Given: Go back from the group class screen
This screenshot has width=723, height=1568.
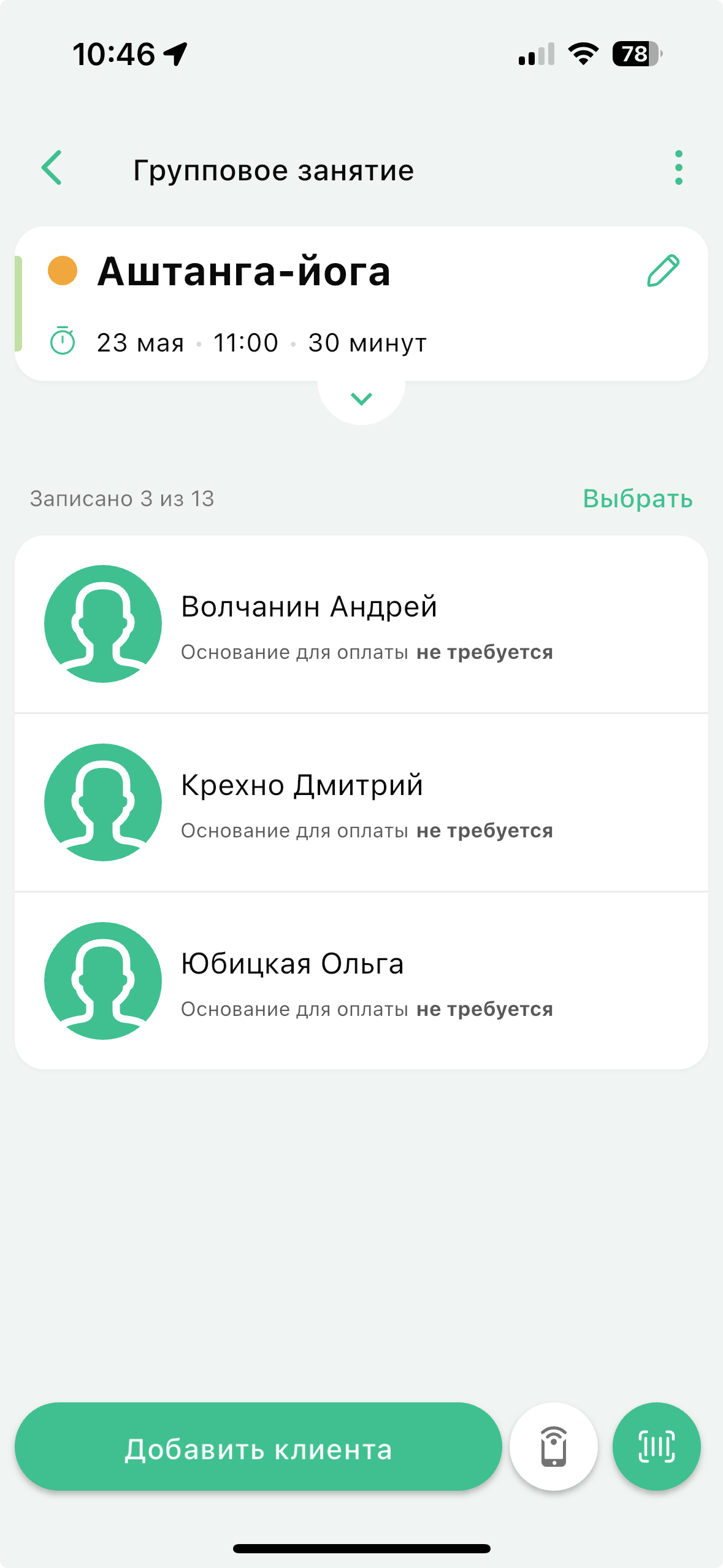Looking at the screenshot, I should pyautogui.click(x=52, y=167).
